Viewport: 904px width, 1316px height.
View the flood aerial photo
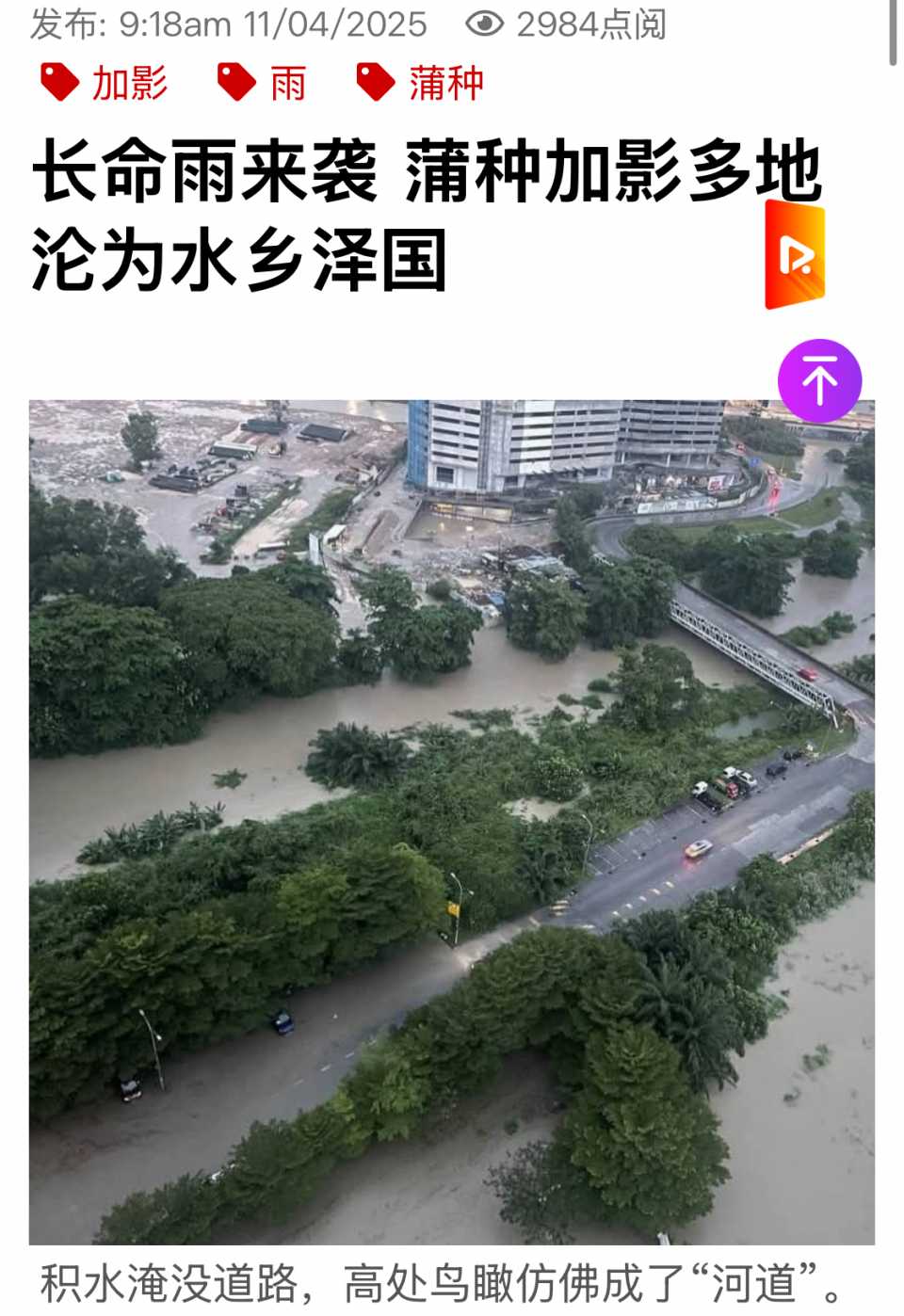(452, 821)
